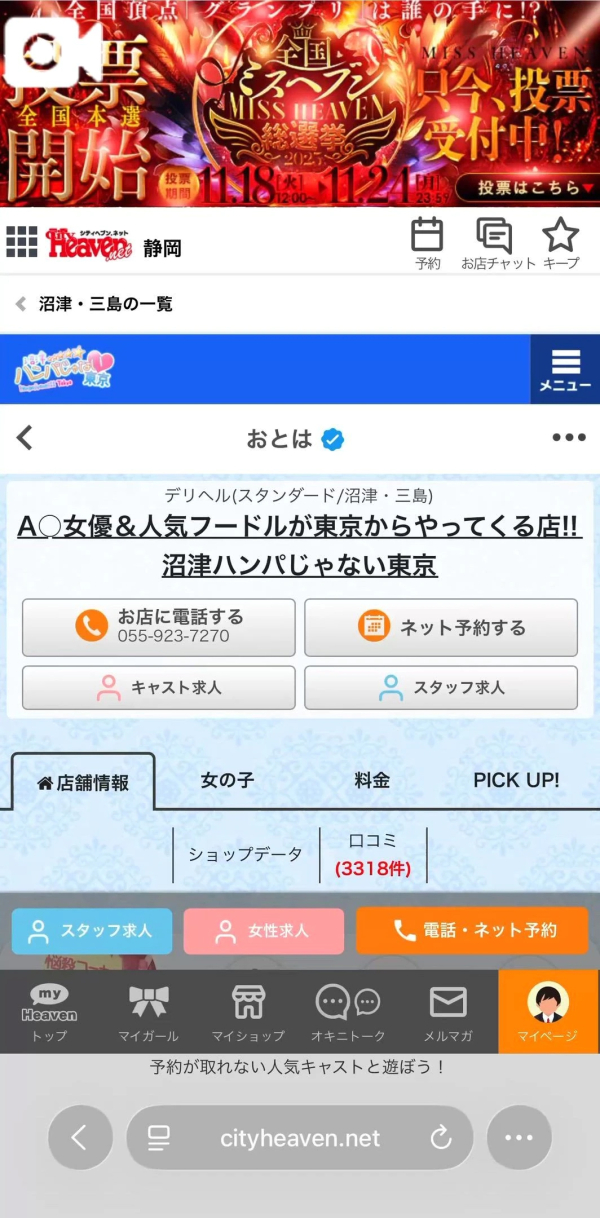
Task: Switch to the PICK UP! tab
Action: coord(516,780)
